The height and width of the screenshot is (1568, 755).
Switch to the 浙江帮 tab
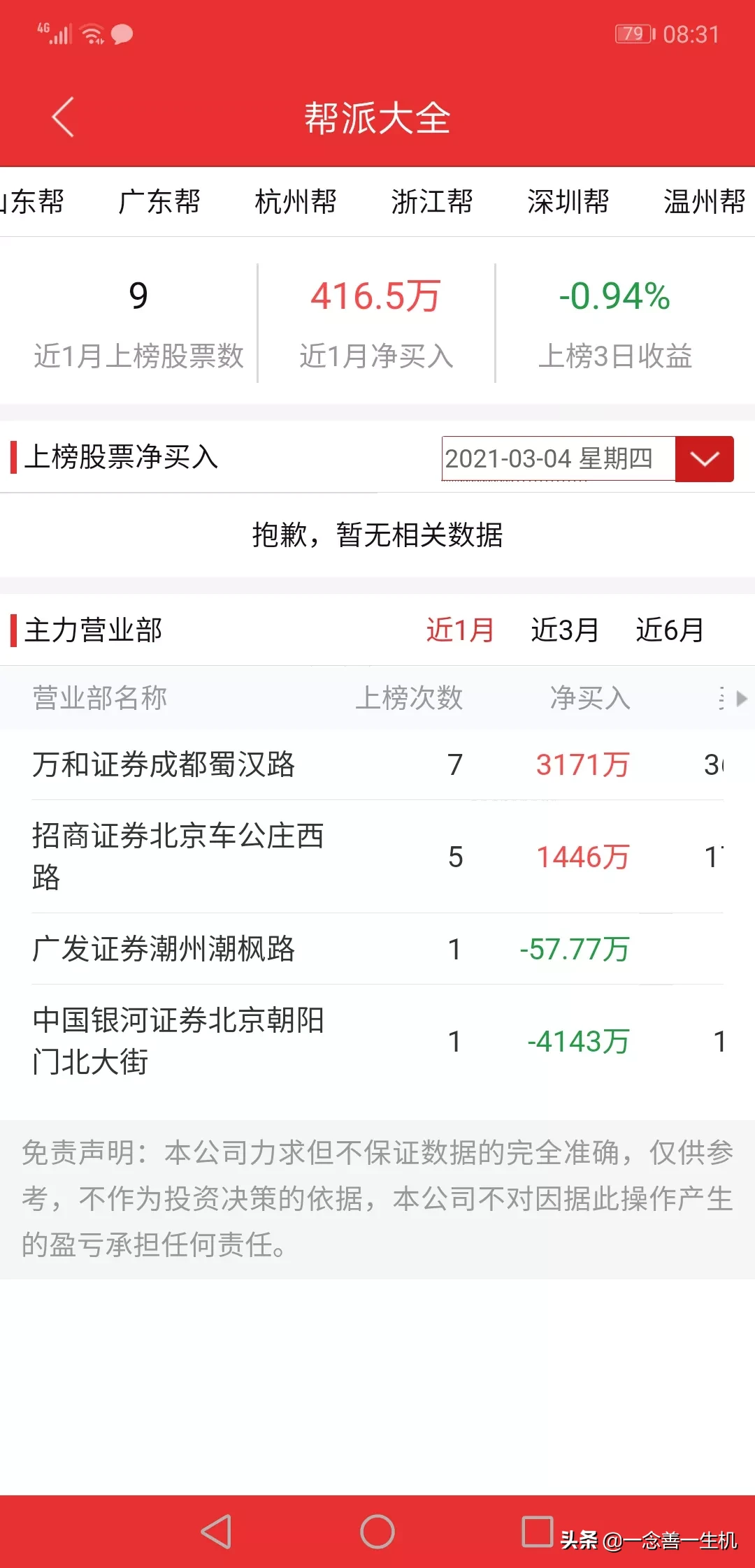click(432, 202)
